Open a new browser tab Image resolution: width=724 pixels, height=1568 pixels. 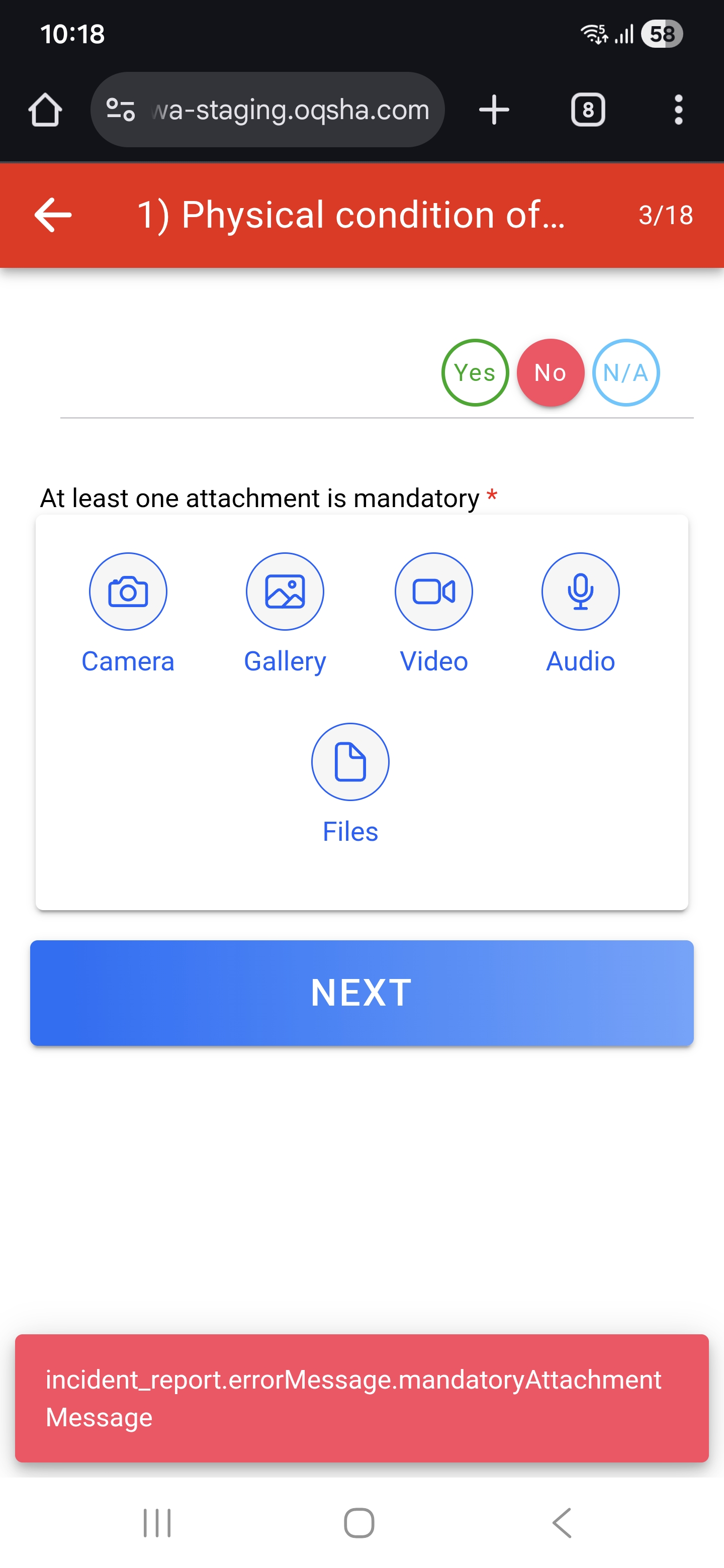click(494, 110)
